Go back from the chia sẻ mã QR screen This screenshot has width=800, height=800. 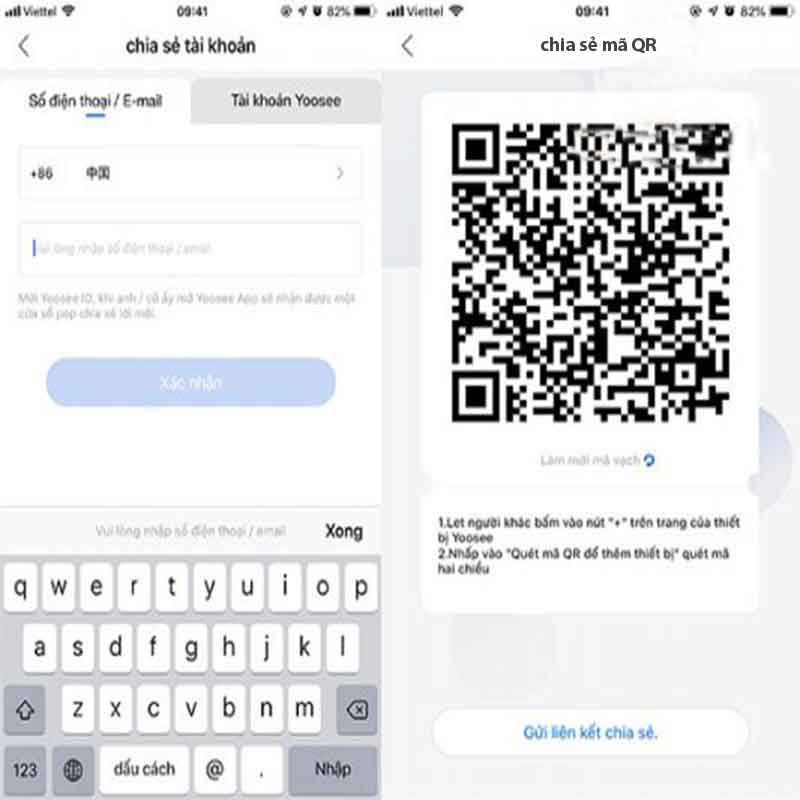[407, 46]
